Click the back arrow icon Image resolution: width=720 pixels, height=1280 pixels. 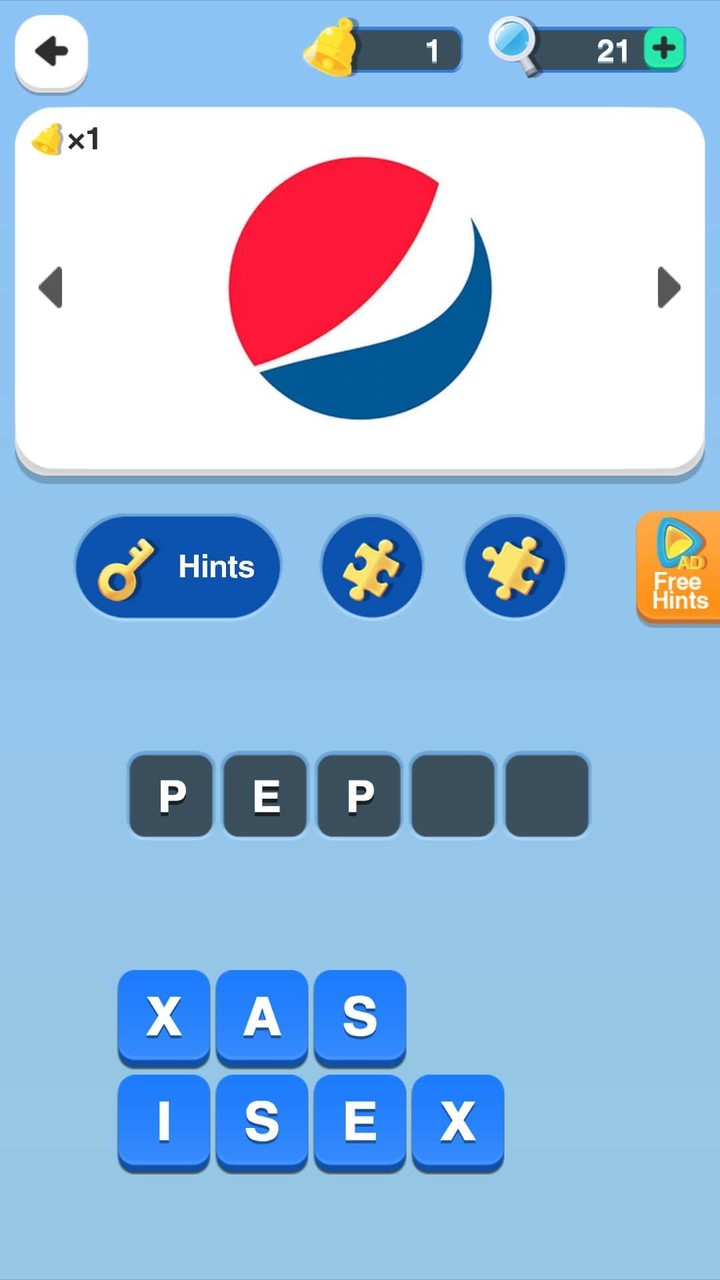[50, 52]
